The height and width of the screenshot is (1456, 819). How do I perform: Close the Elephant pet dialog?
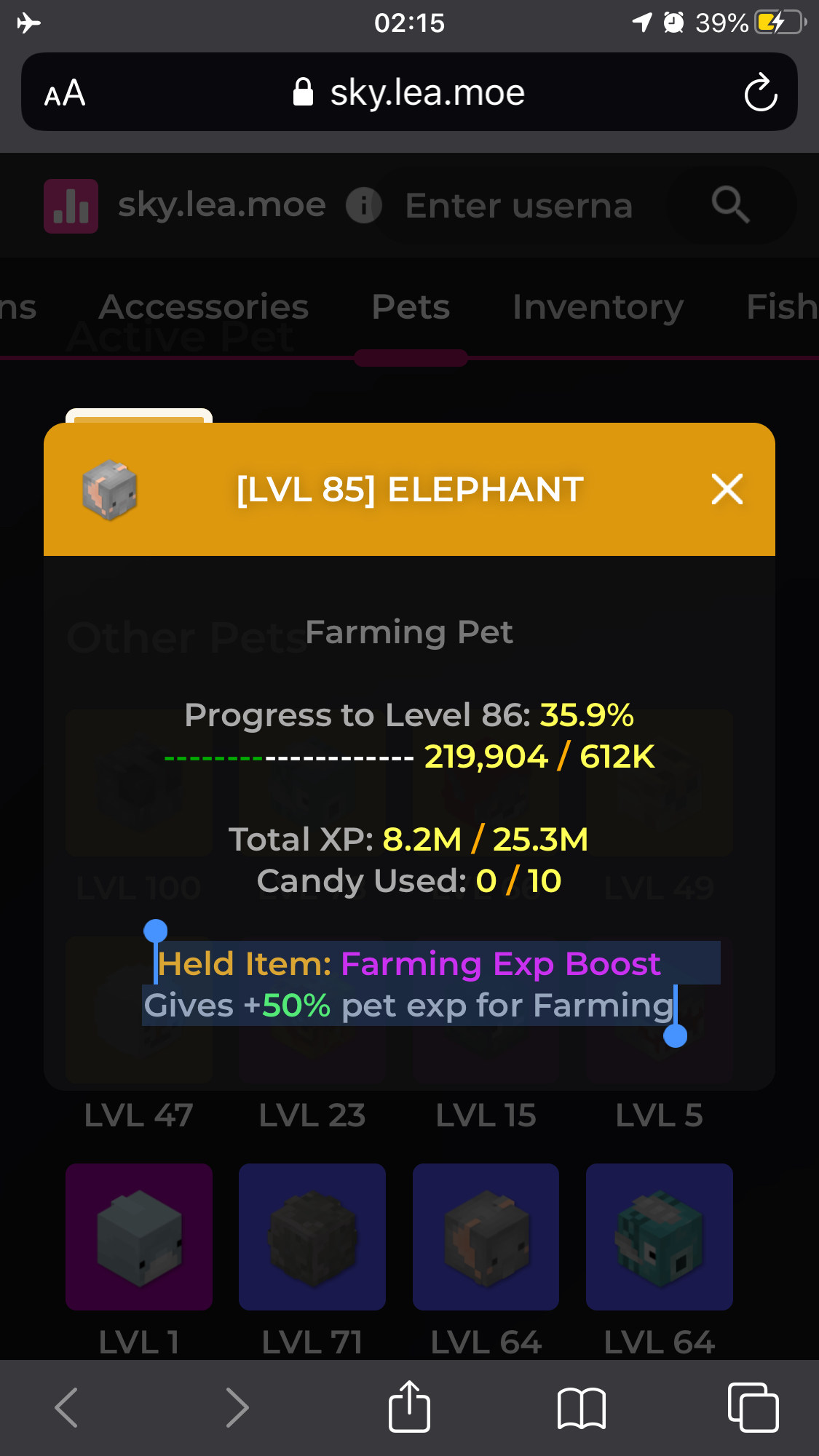727,489
